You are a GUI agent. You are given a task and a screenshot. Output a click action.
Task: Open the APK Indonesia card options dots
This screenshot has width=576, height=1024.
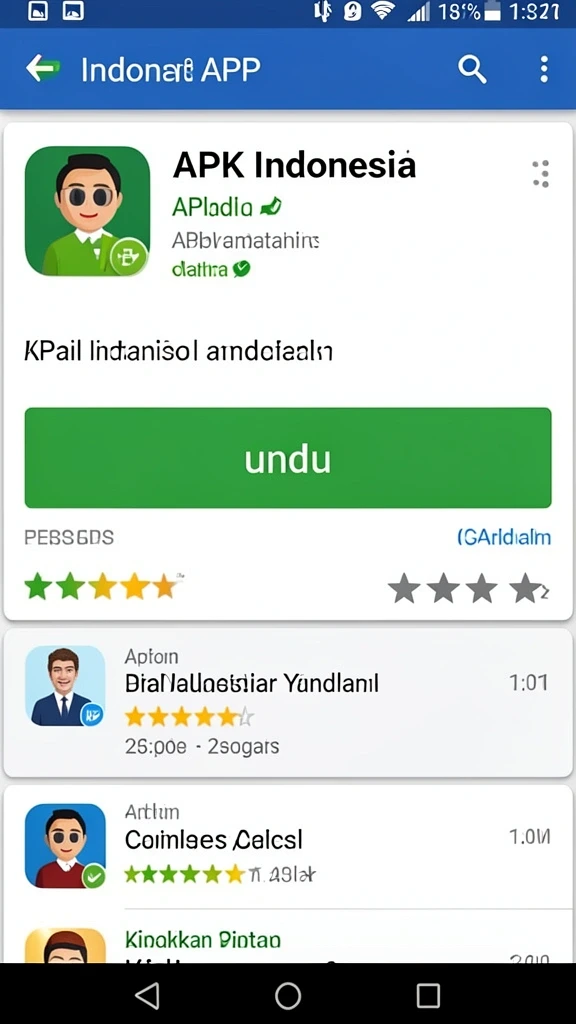(541, 174)
